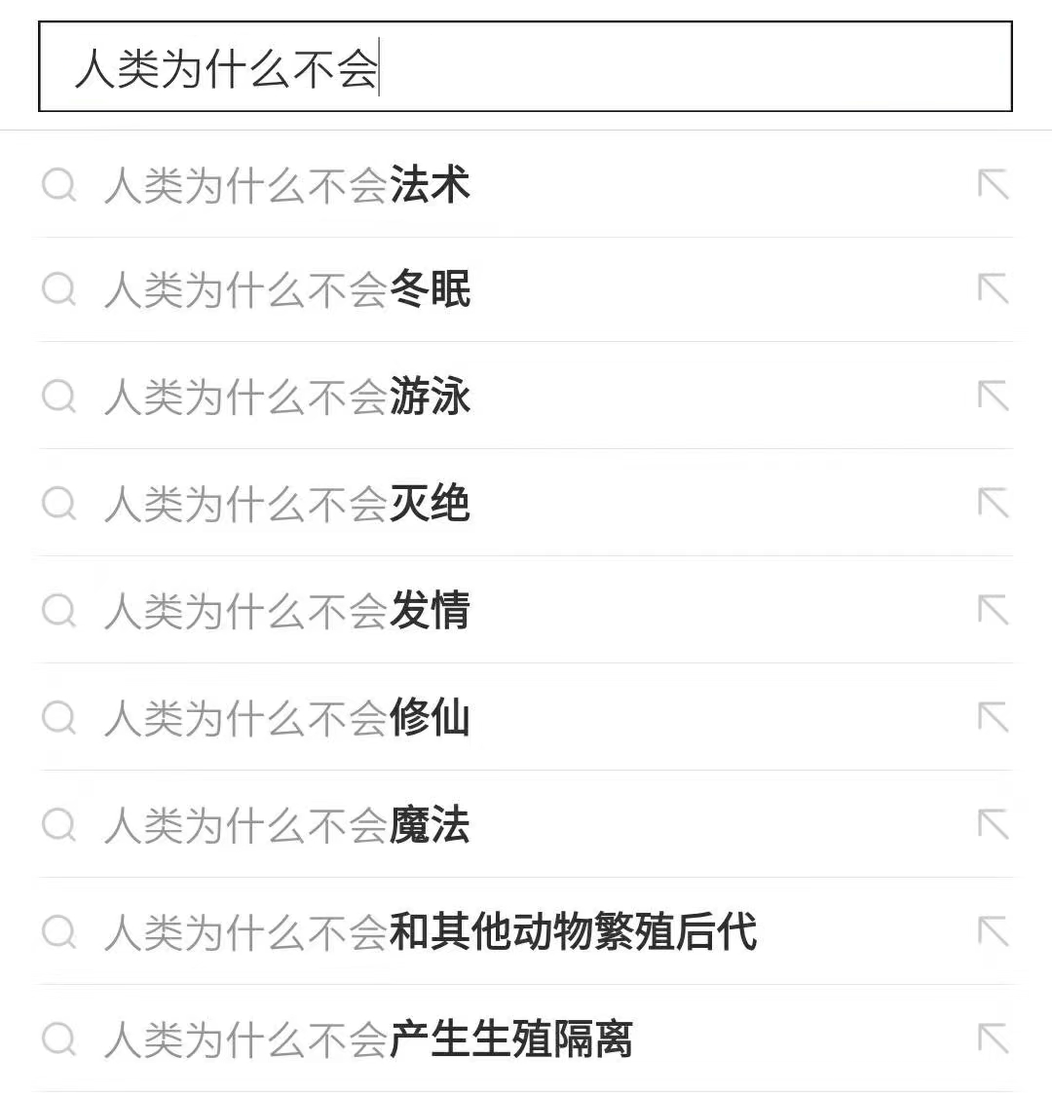Tap the arrow icon next to 修仙
1052x1095 pixels.
(x=993, y=716)
